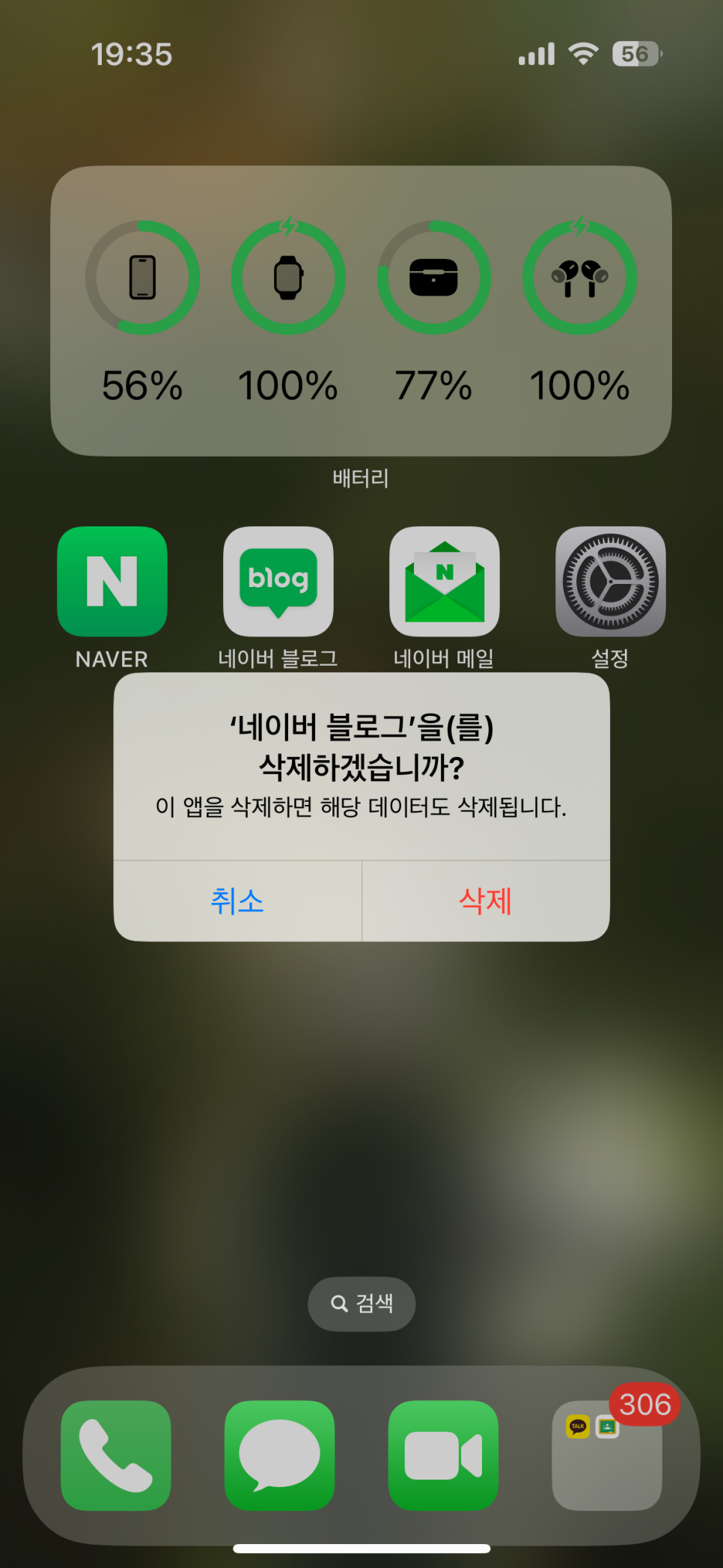Launch FaceTime from the dock

point(444,1456)
